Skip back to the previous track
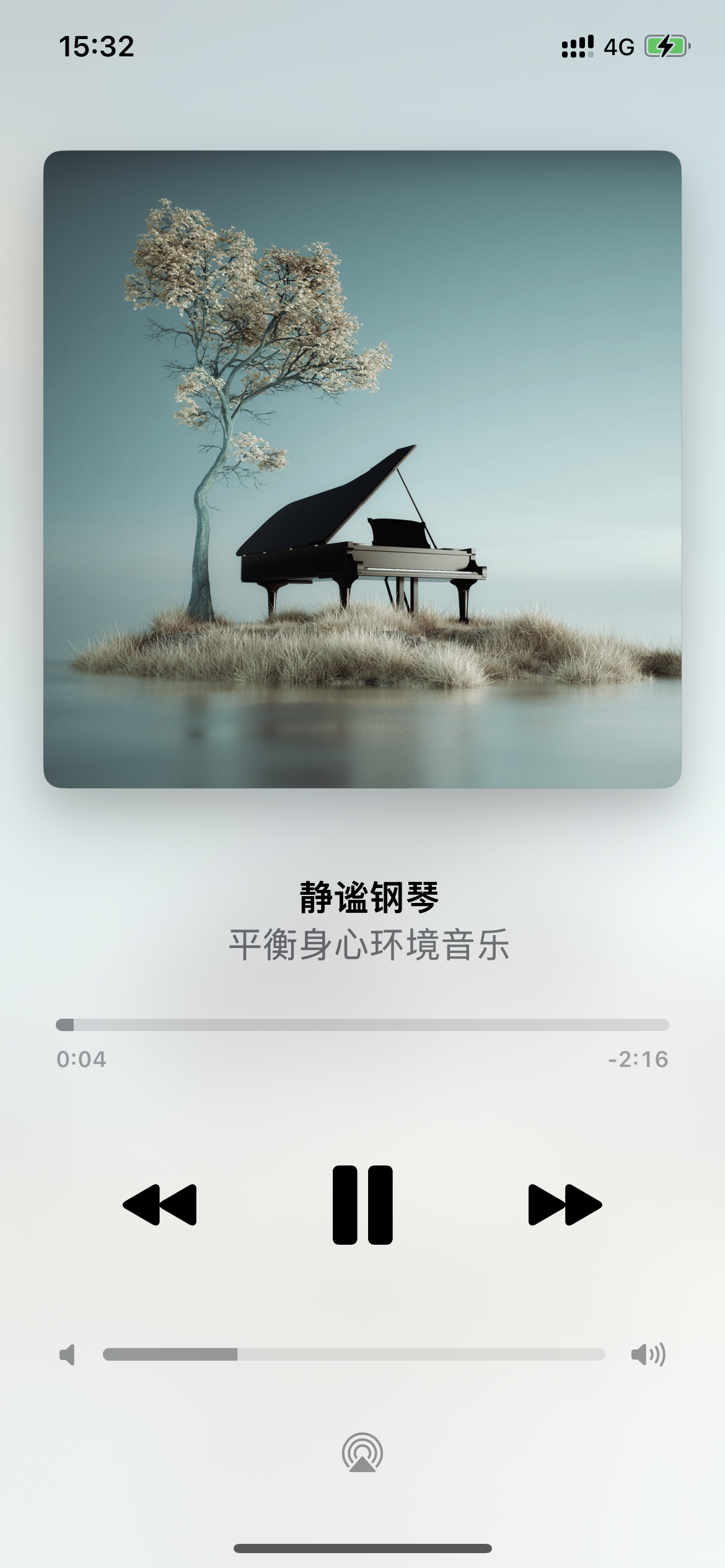 pyautogui.click(x=160, y=1204)
